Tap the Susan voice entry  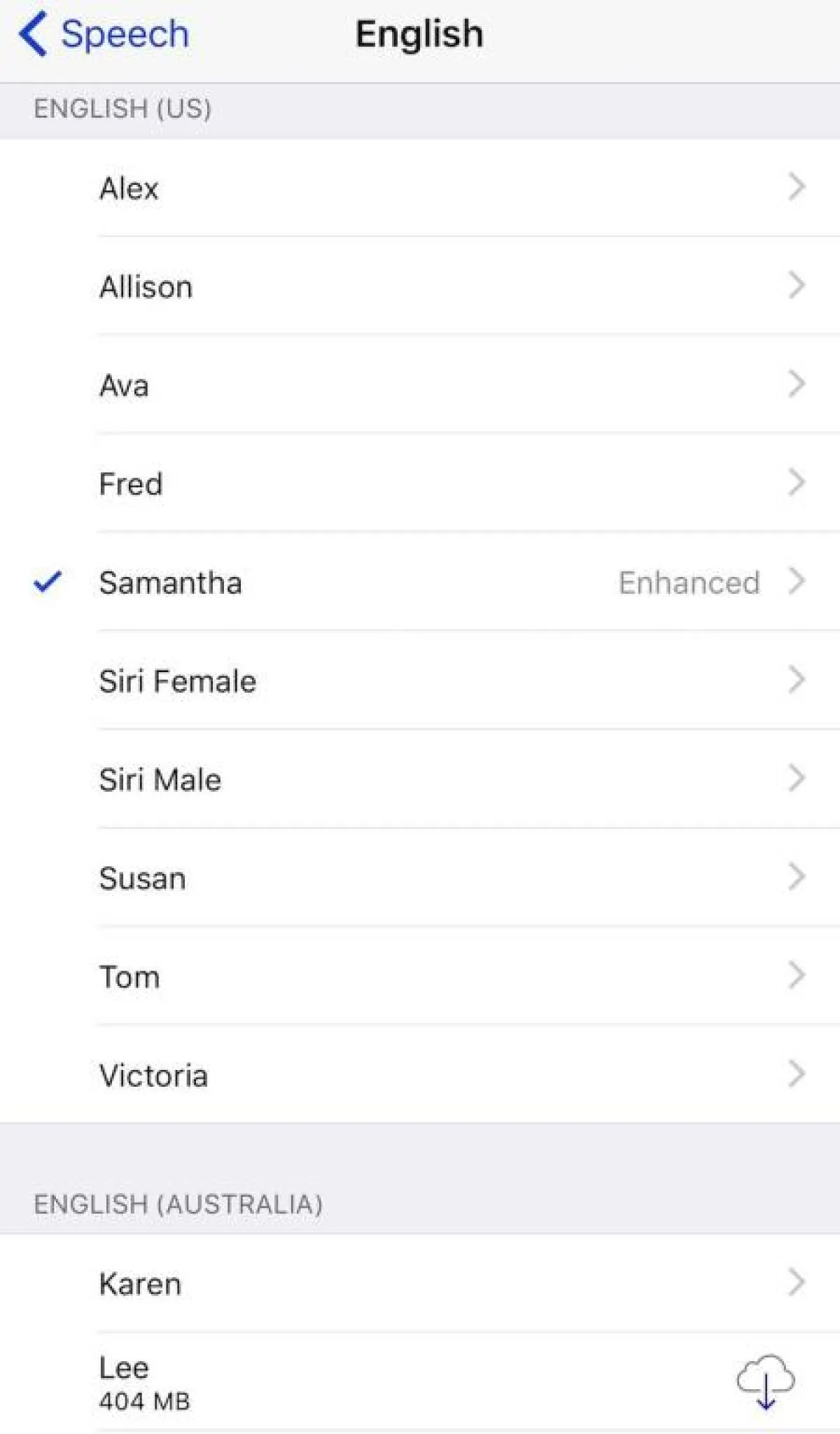click(x=420, y=878)
